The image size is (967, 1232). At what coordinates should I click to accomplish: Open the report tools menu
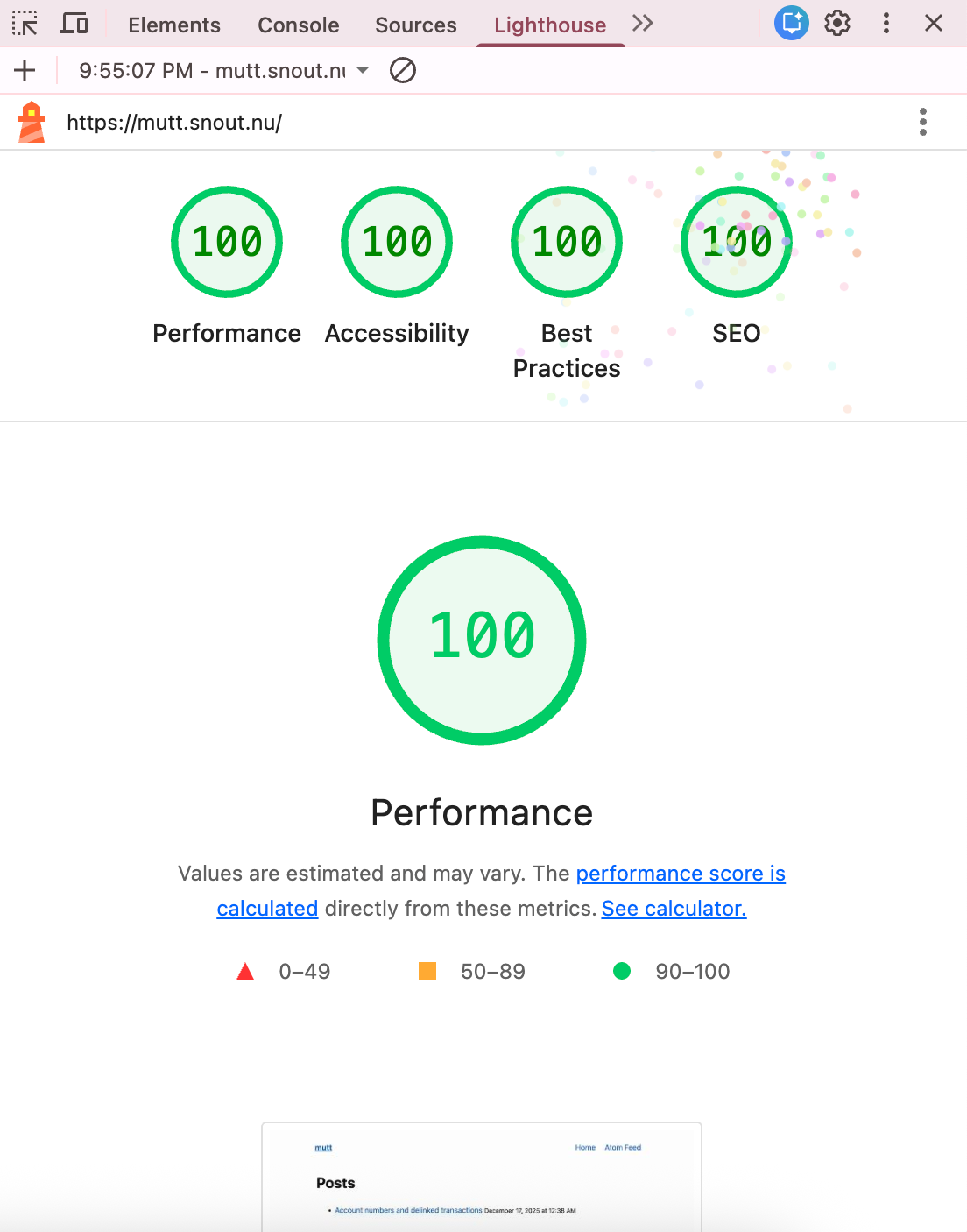(922, 122)
